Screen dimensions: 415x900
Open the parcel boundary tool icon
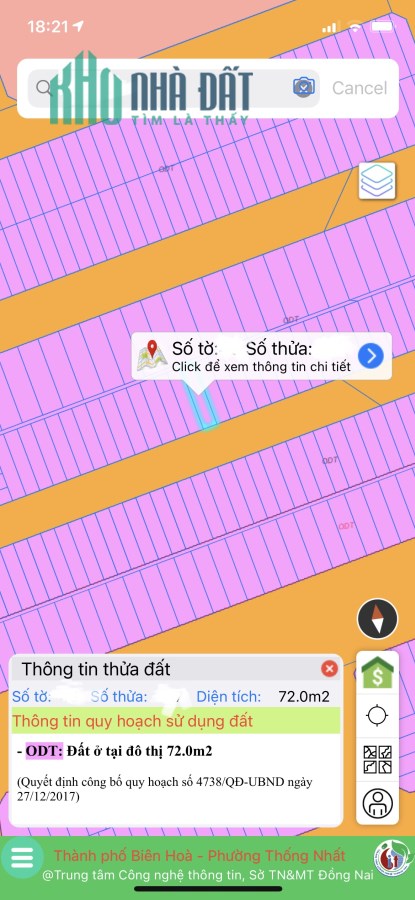click(378, 759)
